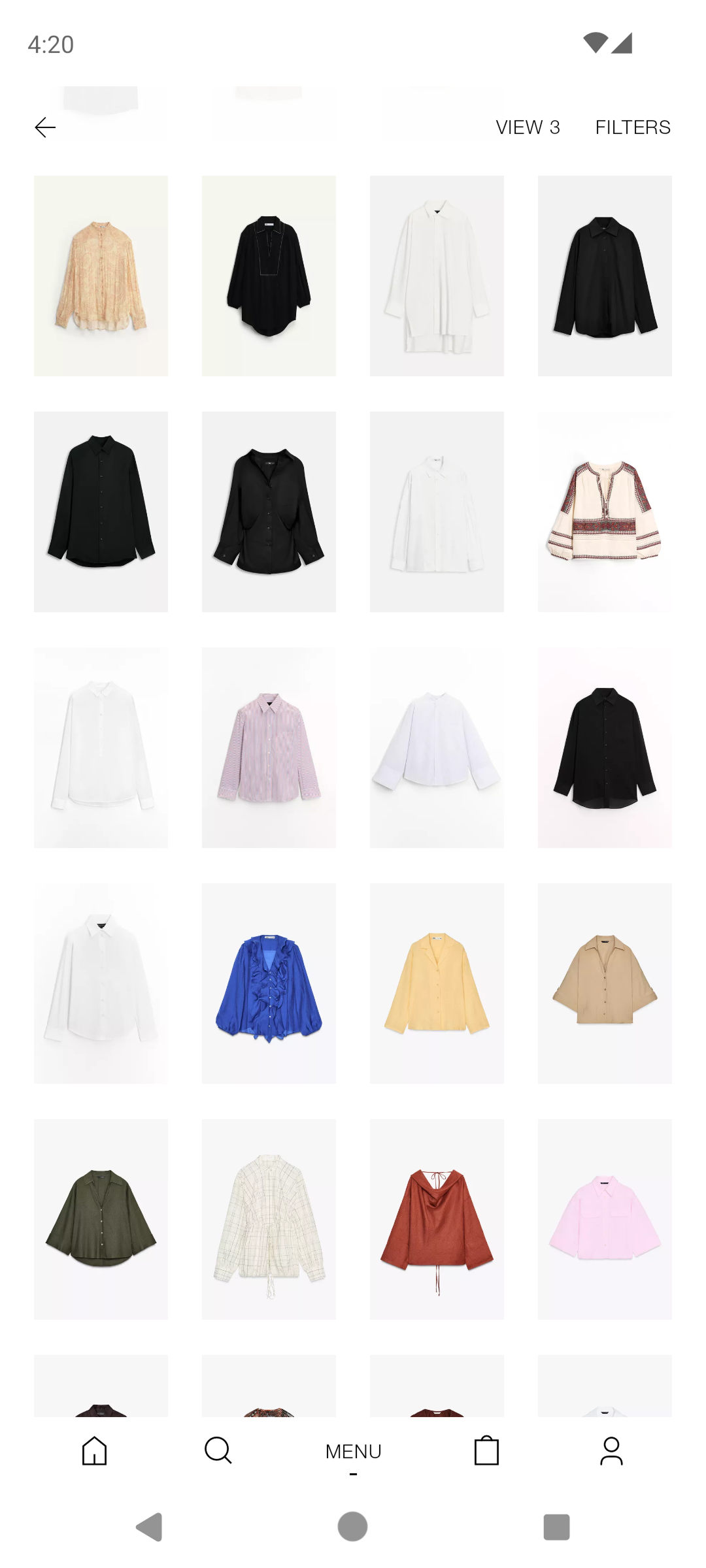View the yellow open-collar shirt
The width and height of the screenshot is (706, 1568).
(437, 983)
